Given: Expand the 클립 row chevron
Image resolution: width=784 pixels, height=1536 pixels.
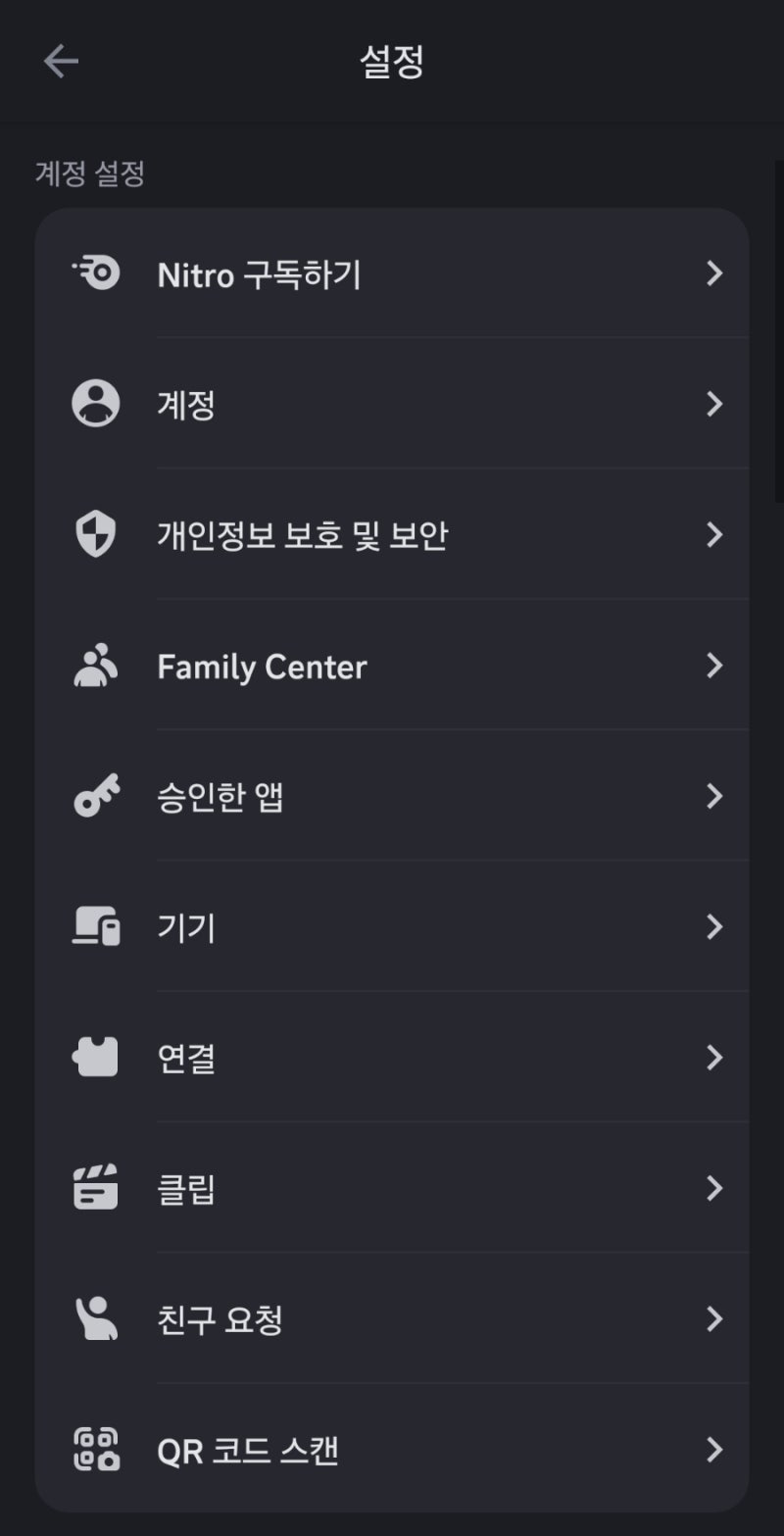Looking at the screenshot, I should pyautogui.click(x=714, y=1187).
